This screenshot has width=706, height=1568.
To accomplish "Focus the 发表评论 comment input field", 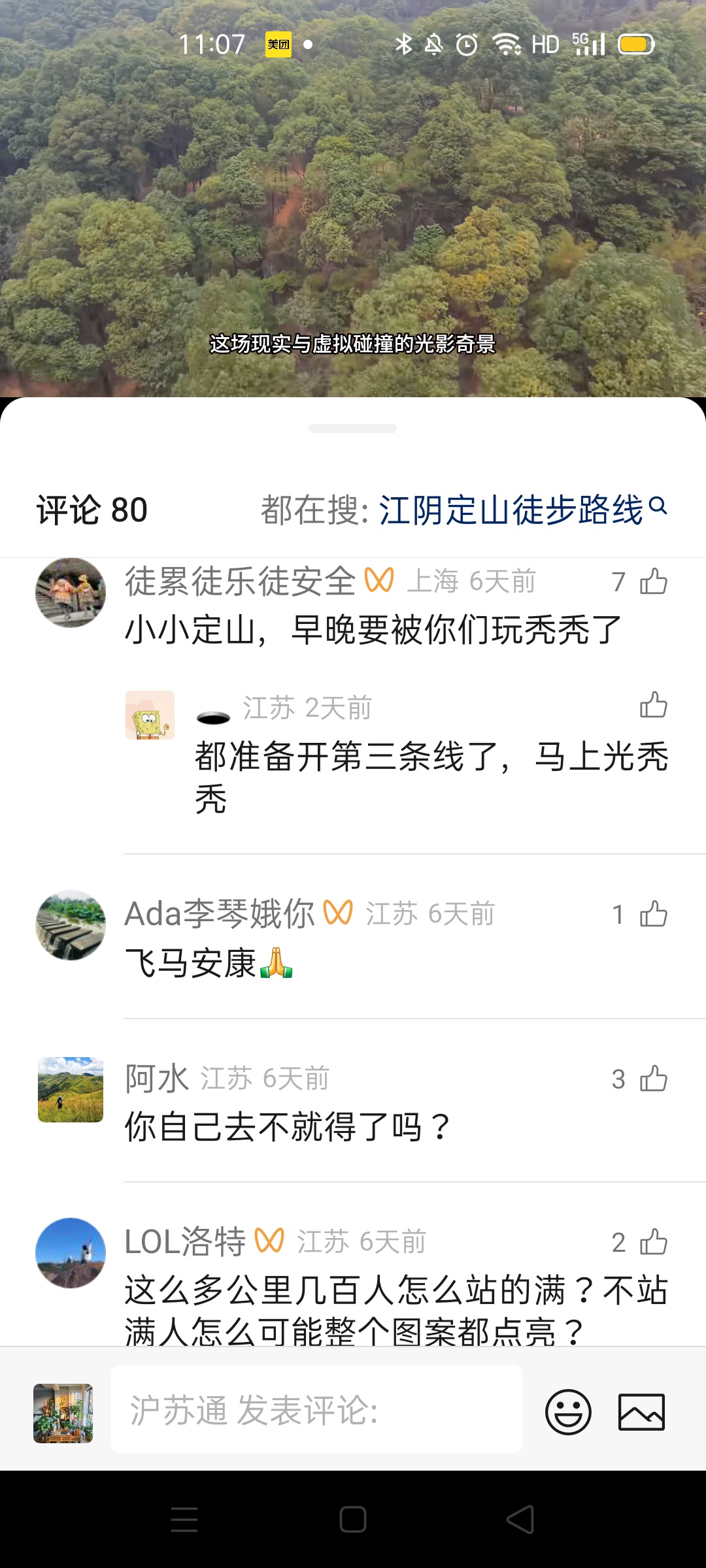I will click(x=316, y=1409).
